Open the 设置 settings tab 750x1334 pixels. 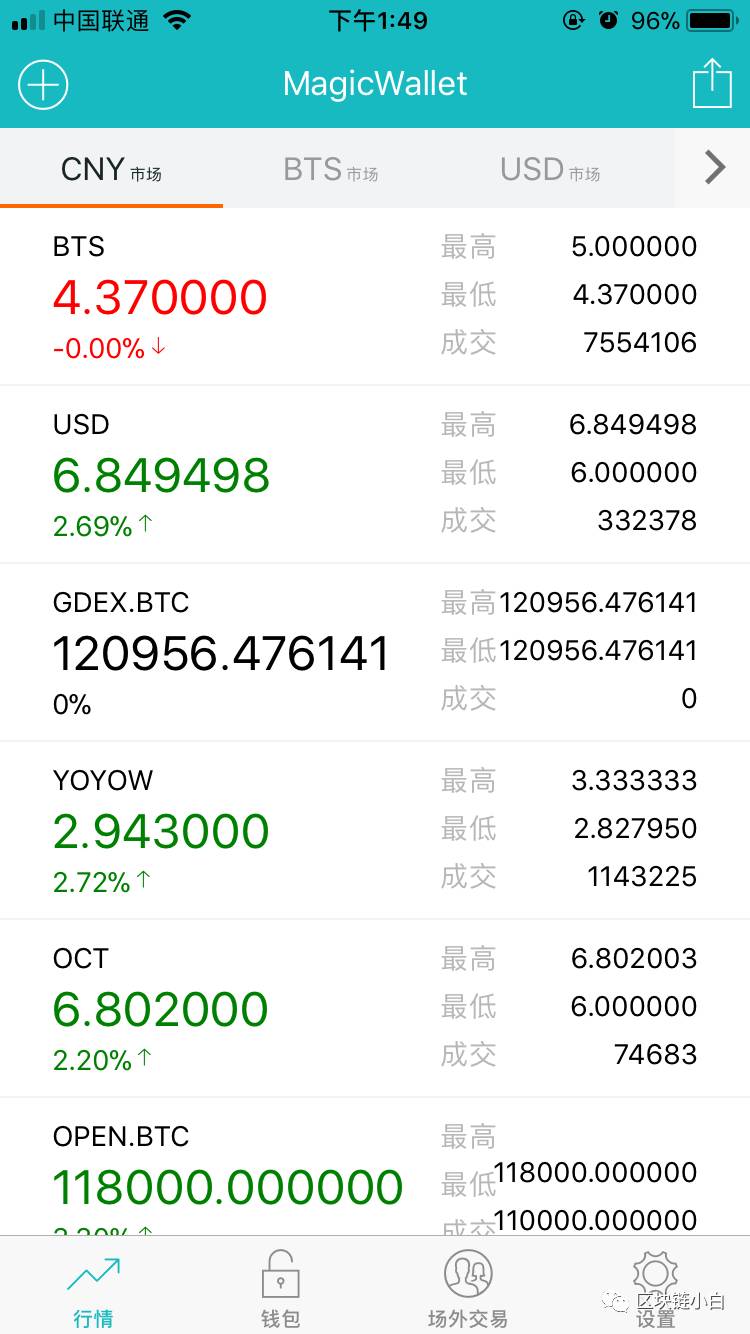point(655,1290)
